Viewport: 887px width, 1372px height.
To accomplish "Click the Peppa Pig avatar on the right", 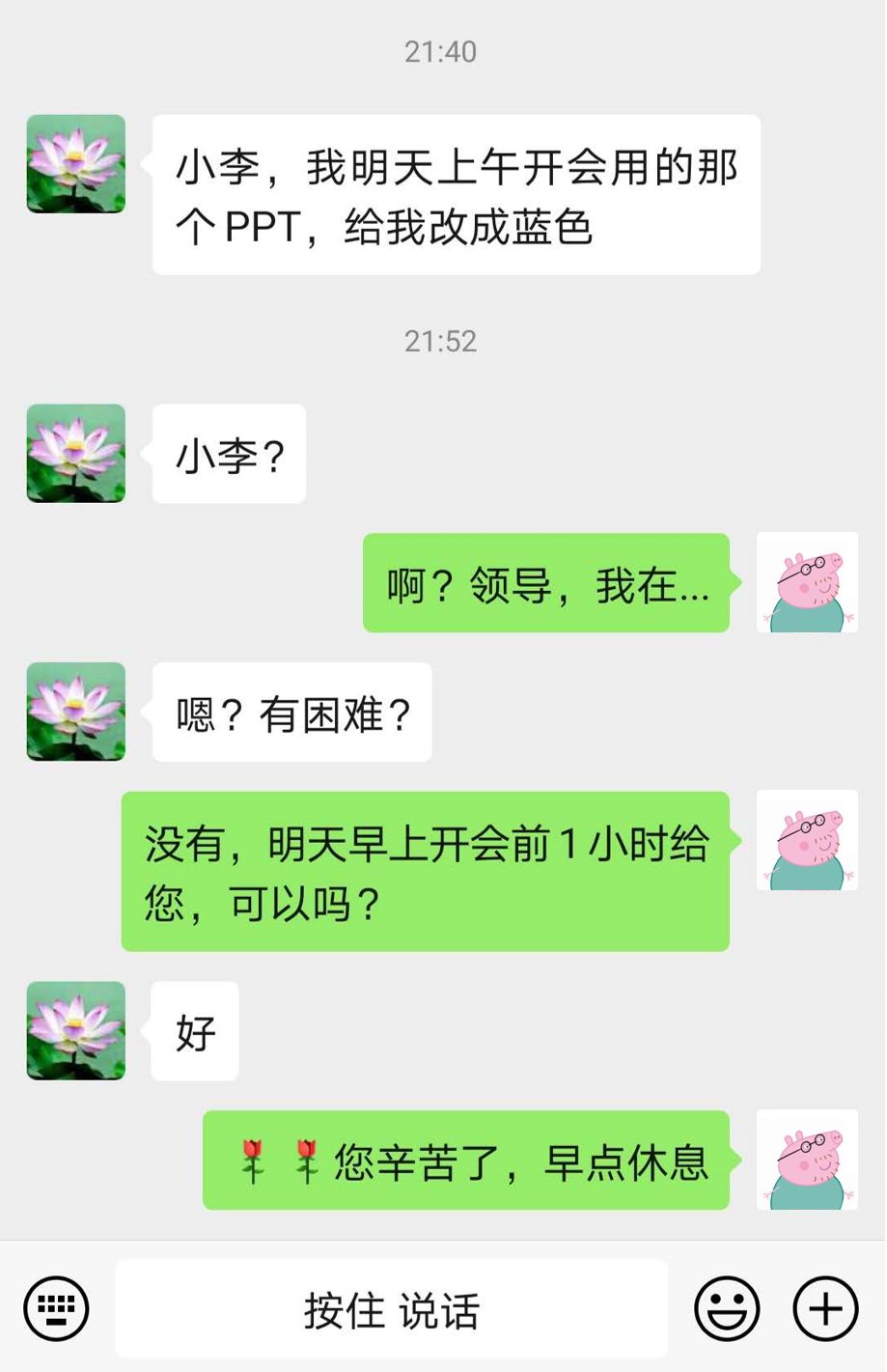I will [808, 582].
